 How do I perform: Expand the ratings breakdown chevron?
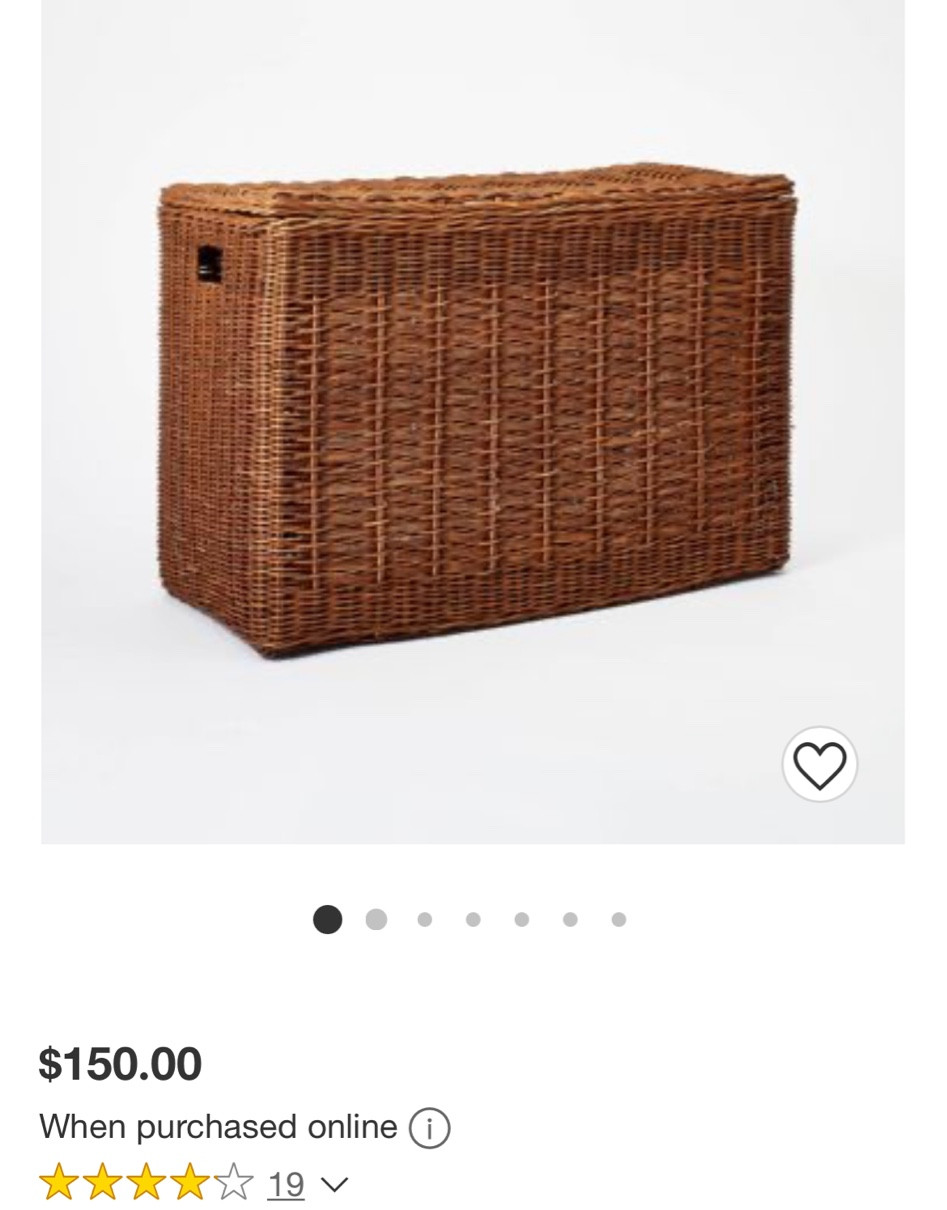click(x=335, y=1185)
